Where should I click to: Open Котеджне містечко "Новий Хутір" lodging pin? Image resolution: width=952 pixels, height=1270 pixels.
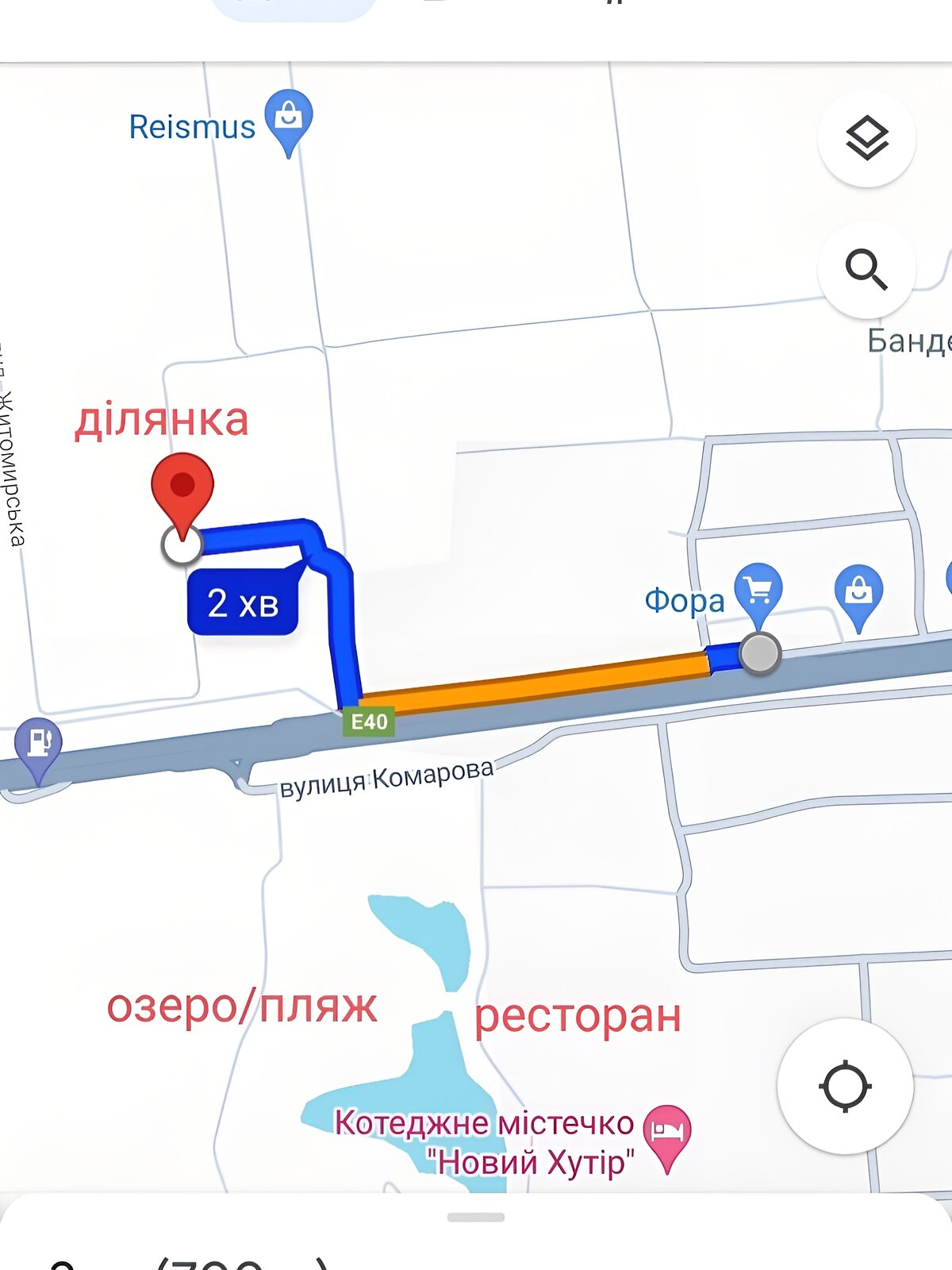coord(666,1130)
